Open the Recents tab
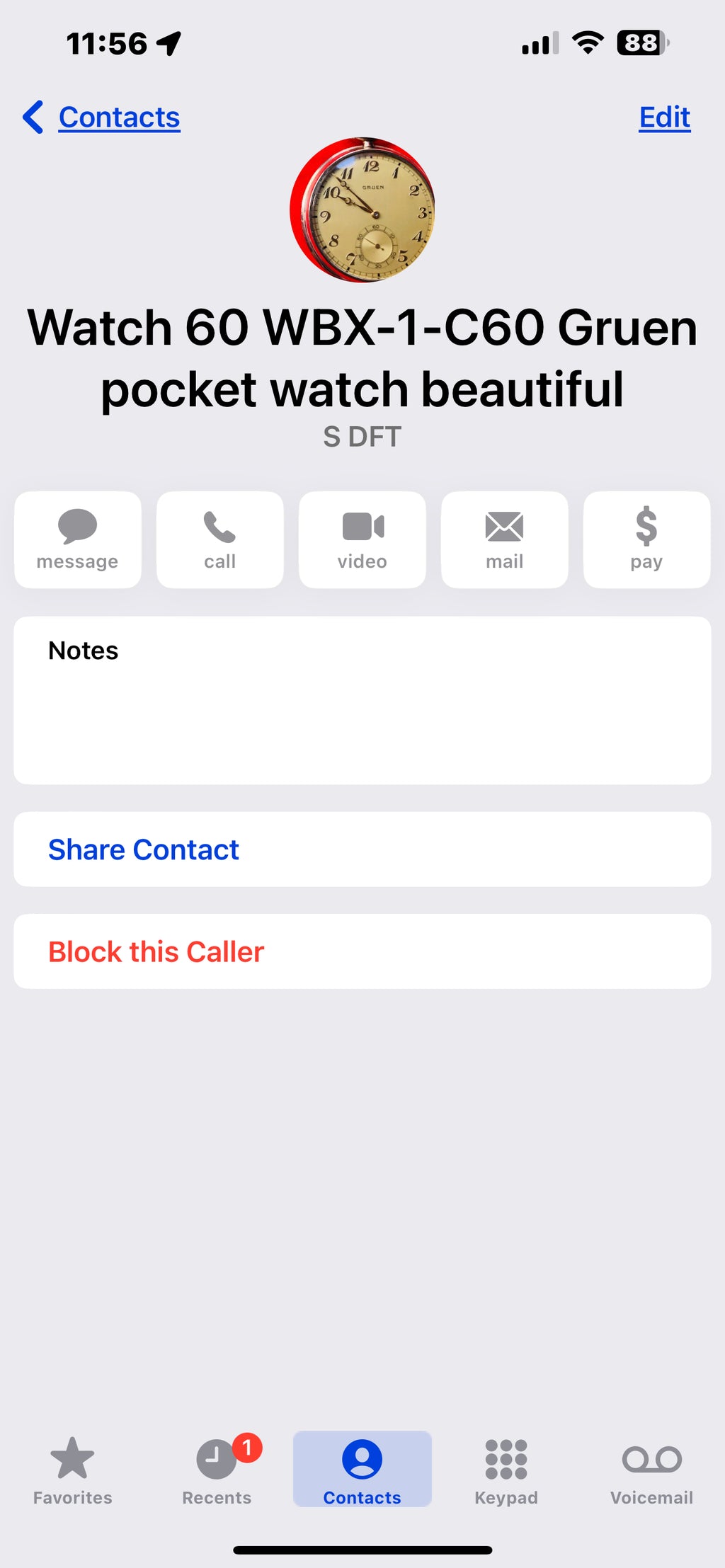 pyautogui.click(x=217, y=1470)
